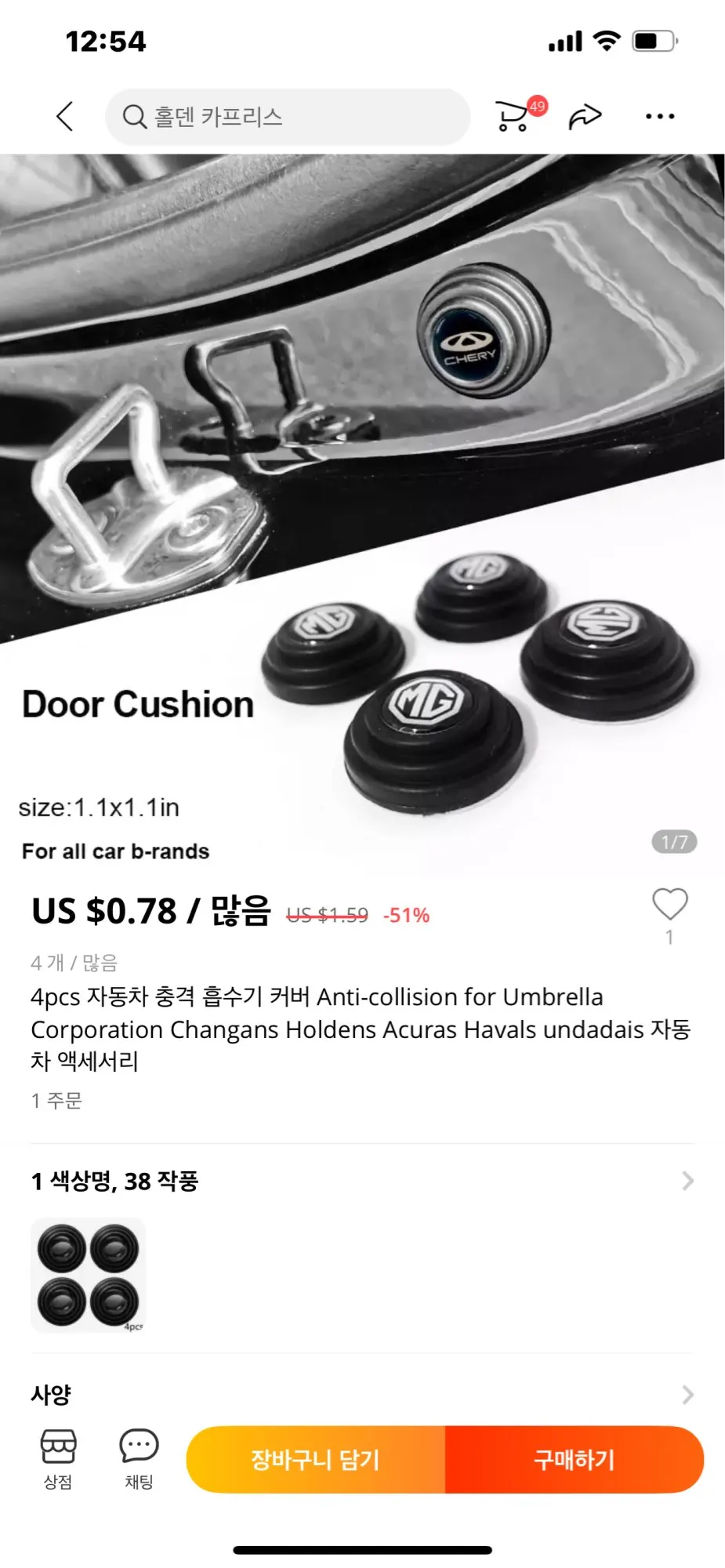Screen dimensions: 725x1568
Task: Open the 사양 specifications row
Action: pyautogui.click(x=362, y=1395)
